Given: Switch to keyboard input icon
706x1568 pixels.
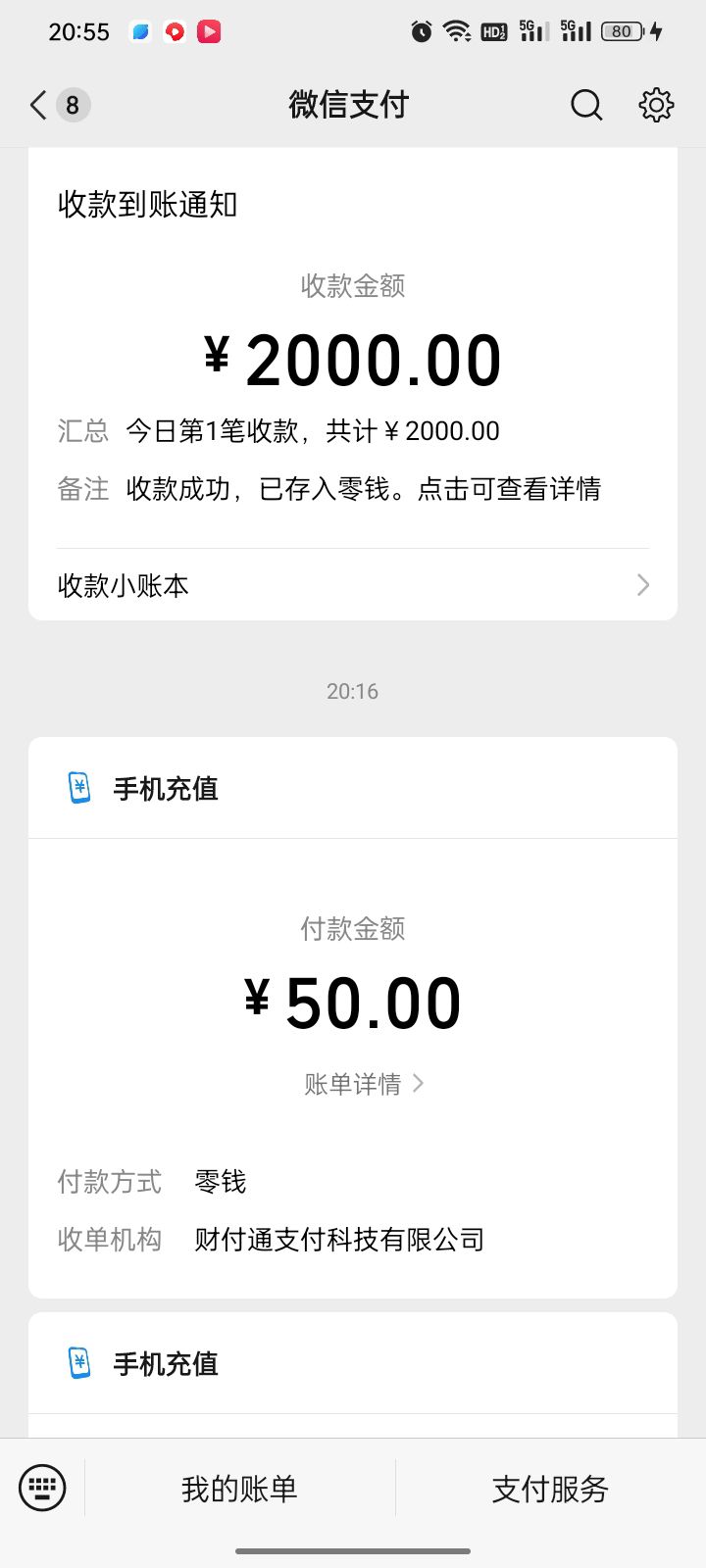Looking at the screenshot, I should click(42, 1489).
